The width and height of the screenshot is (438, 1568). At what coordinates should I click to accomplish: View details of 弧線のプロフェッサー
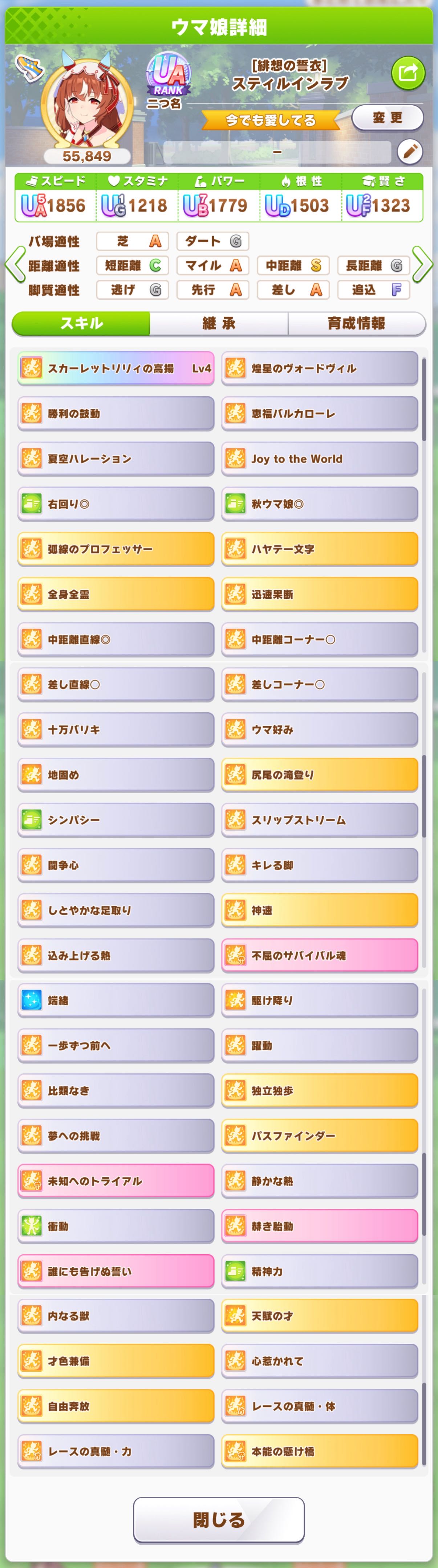pos(116,549)
